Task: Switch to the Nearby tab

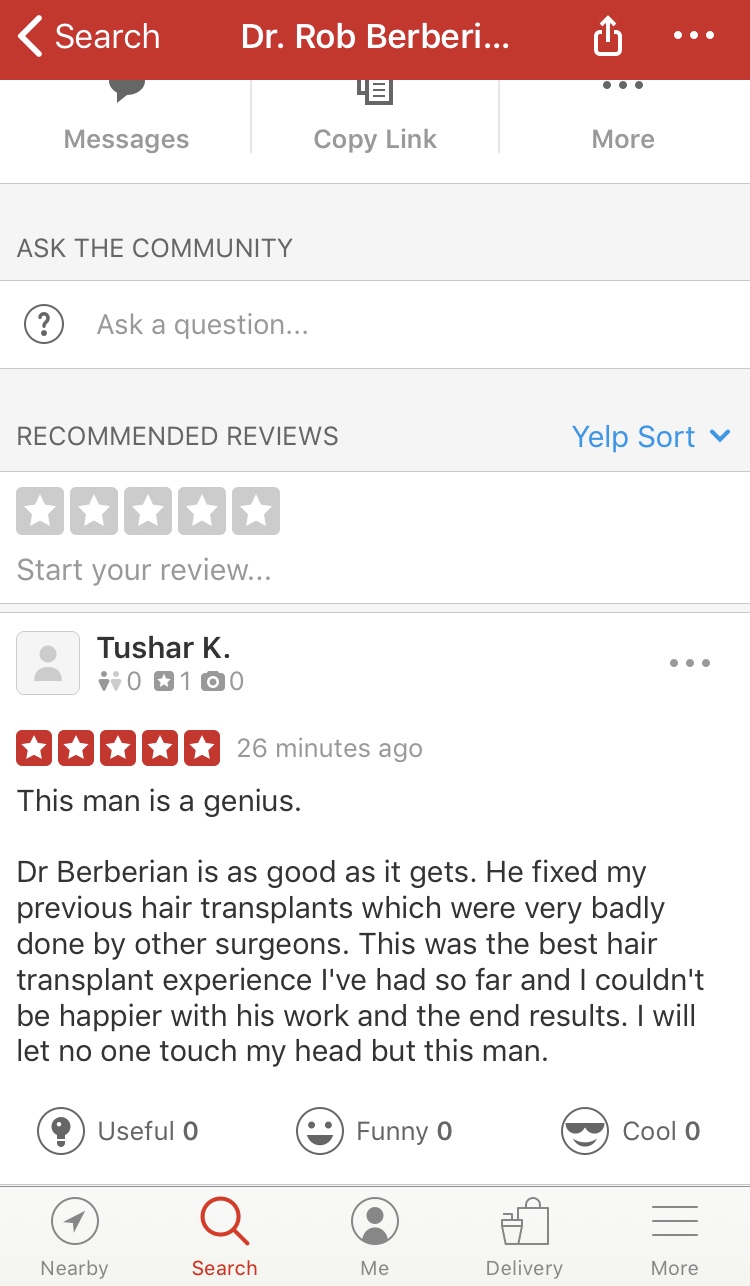Action: pos(75,1237)
